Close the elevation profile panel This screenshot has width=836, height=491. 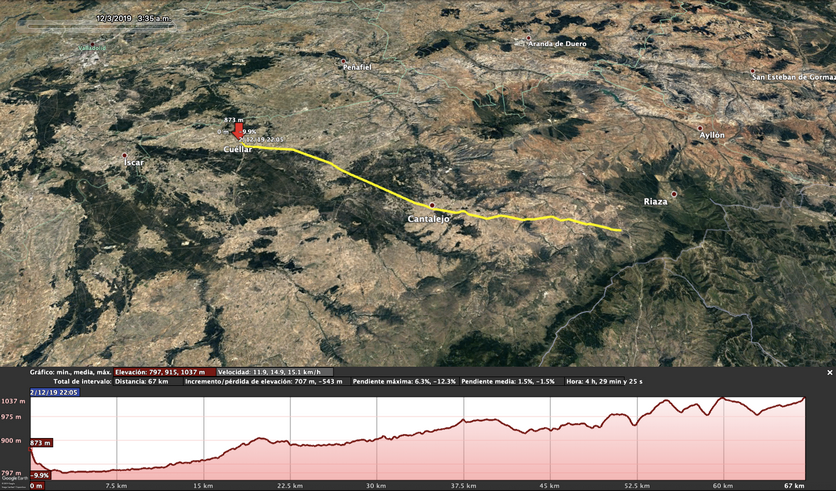pyautogui.click(x=829, y=372)
